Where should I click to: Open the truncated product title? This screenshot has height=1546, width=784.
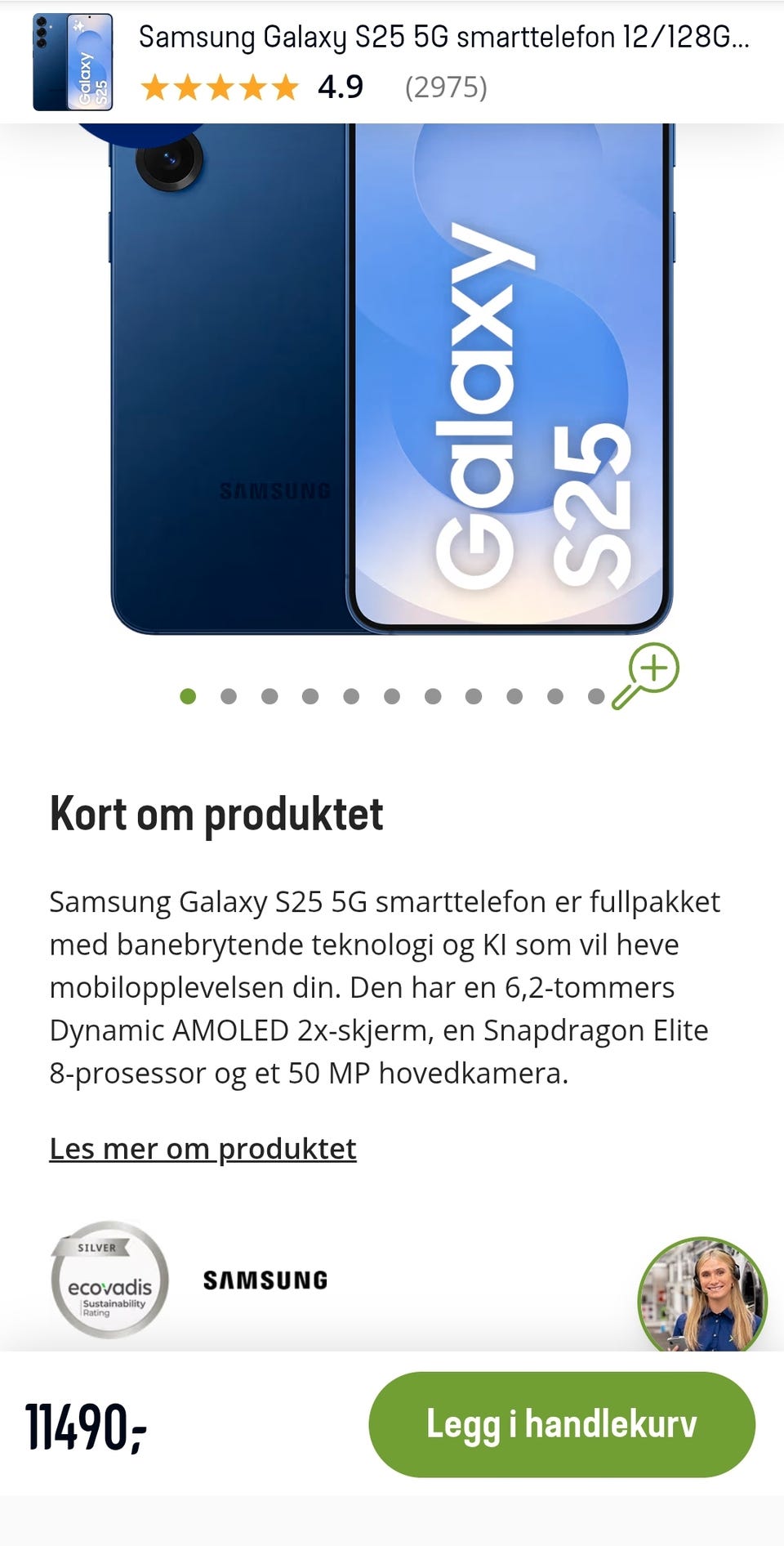[x=447, y=36]
